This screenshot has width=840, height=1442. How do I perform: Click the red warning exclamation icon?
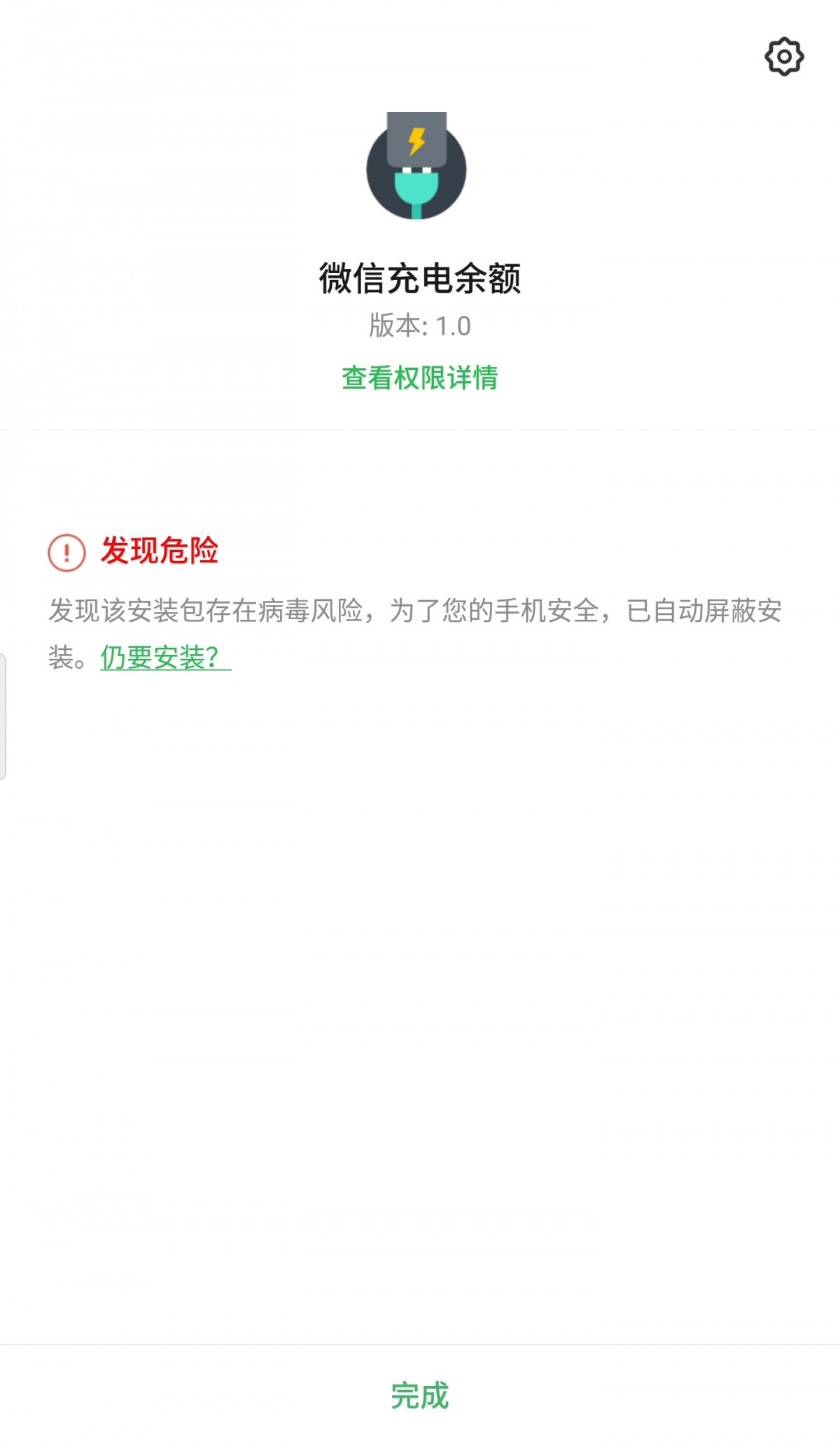[x=66, y=554]
